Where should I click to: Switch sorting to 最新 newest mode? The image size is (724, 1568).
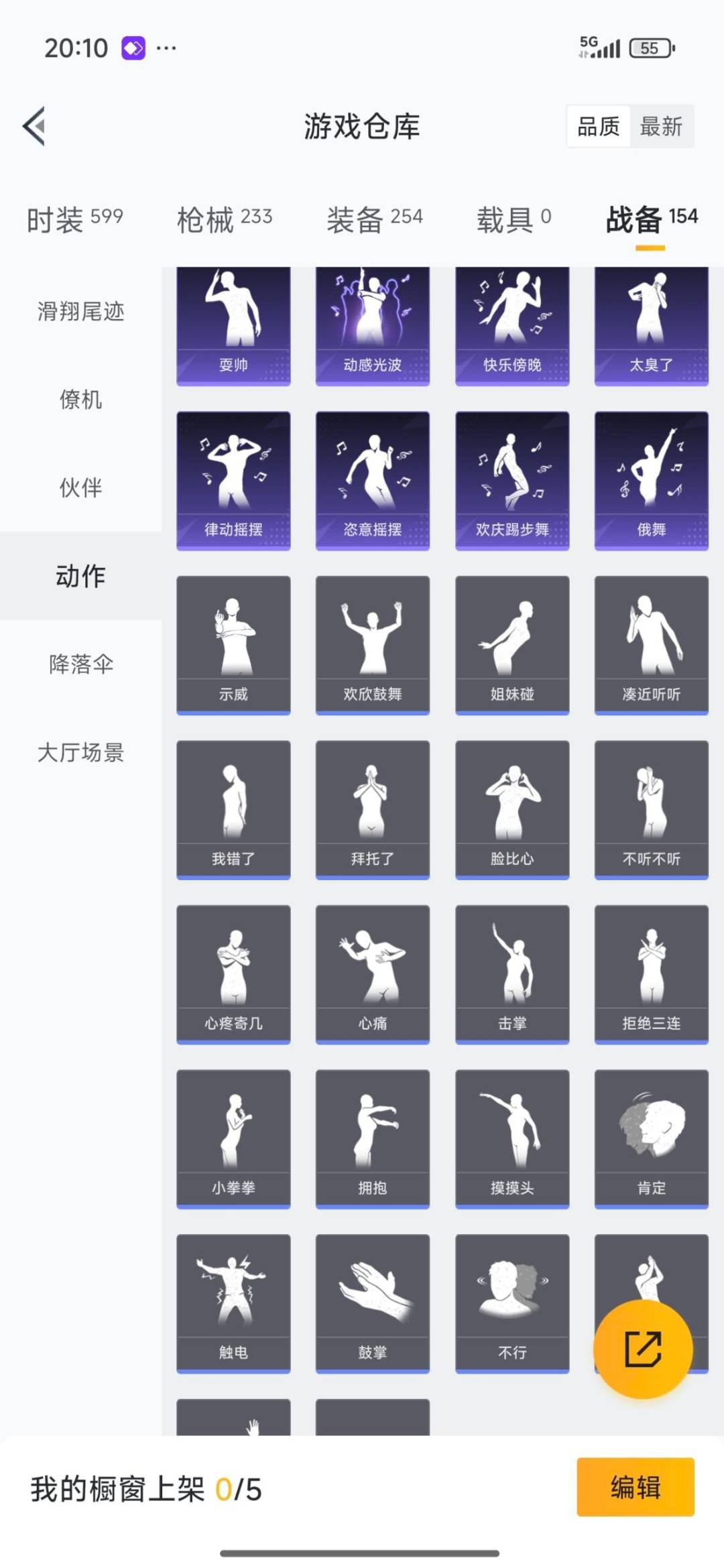660,127
